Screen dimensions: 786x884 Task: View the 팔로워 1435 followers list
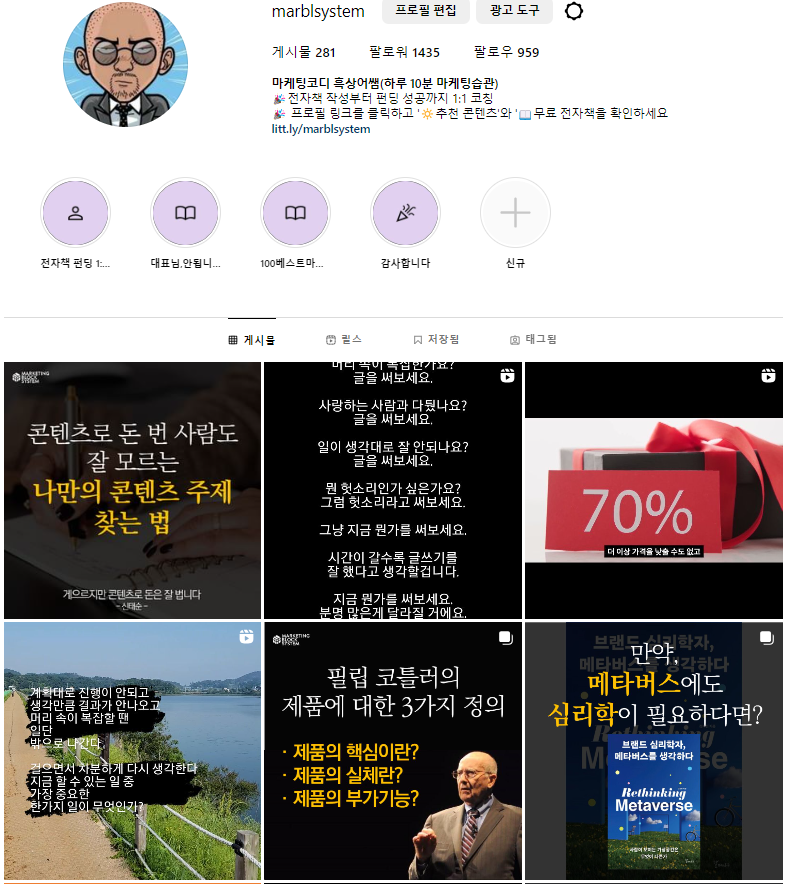[x=404, y=52]
